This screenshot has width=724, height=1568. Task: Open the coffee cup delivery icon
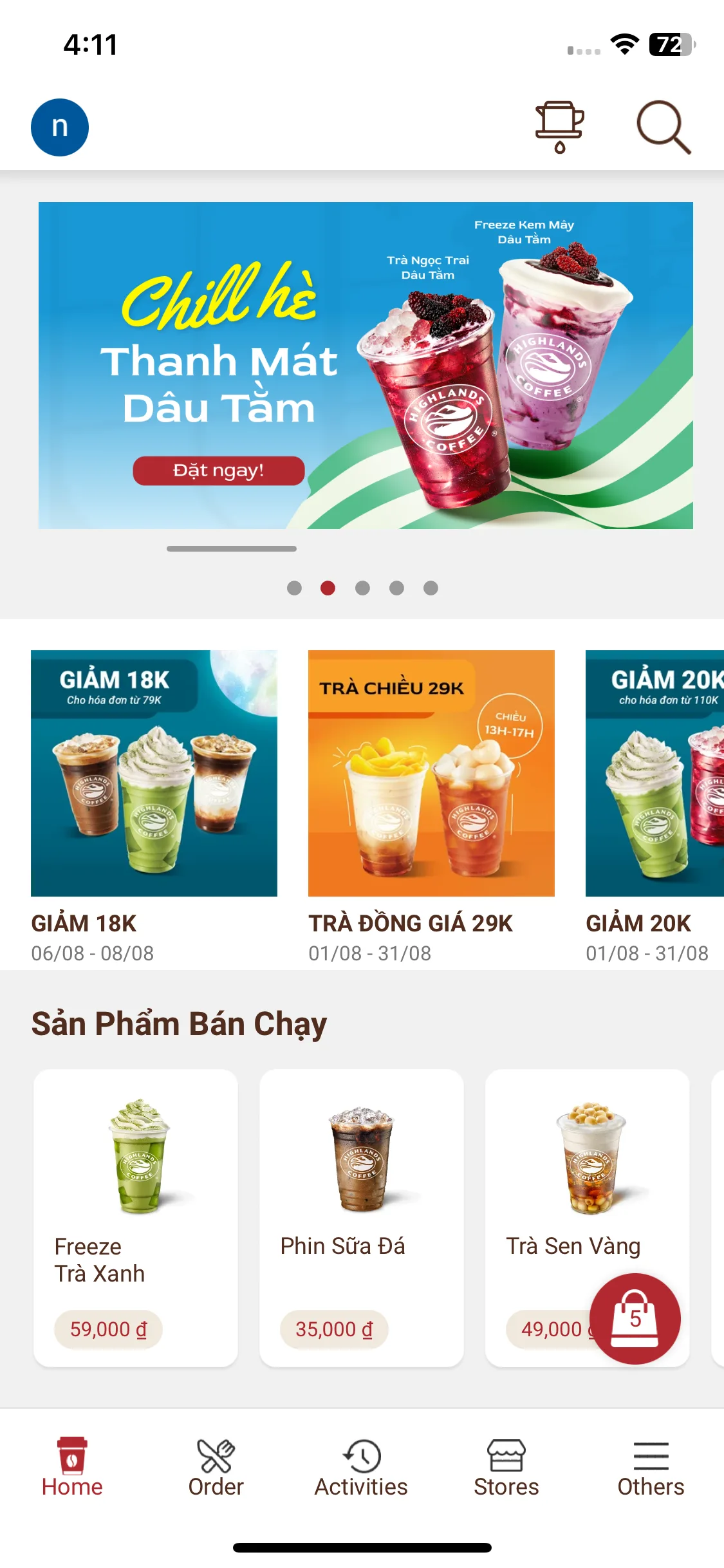coord(559,127)
